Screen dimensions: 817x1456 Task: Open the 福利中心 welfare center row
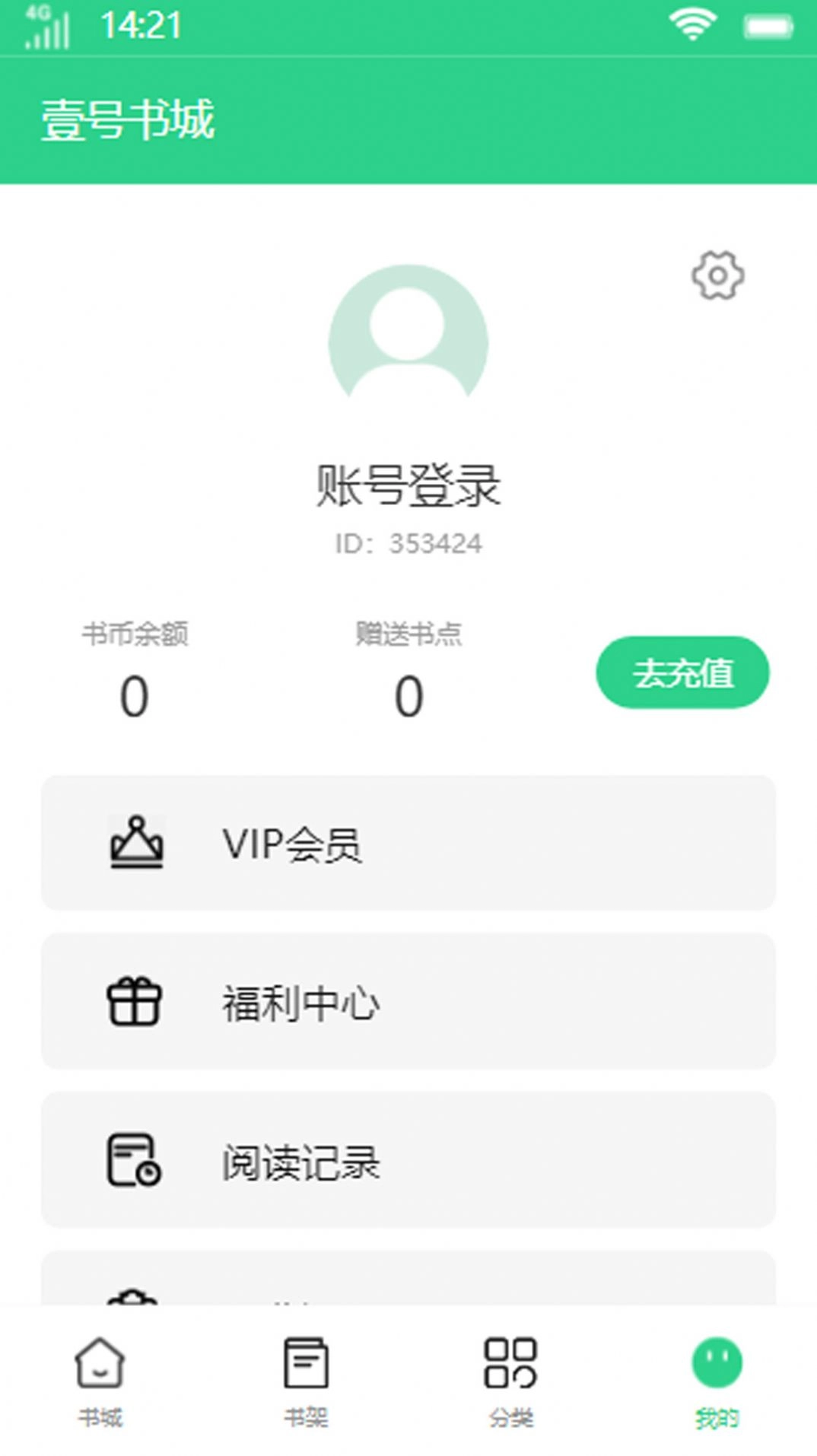[408, 1003]
